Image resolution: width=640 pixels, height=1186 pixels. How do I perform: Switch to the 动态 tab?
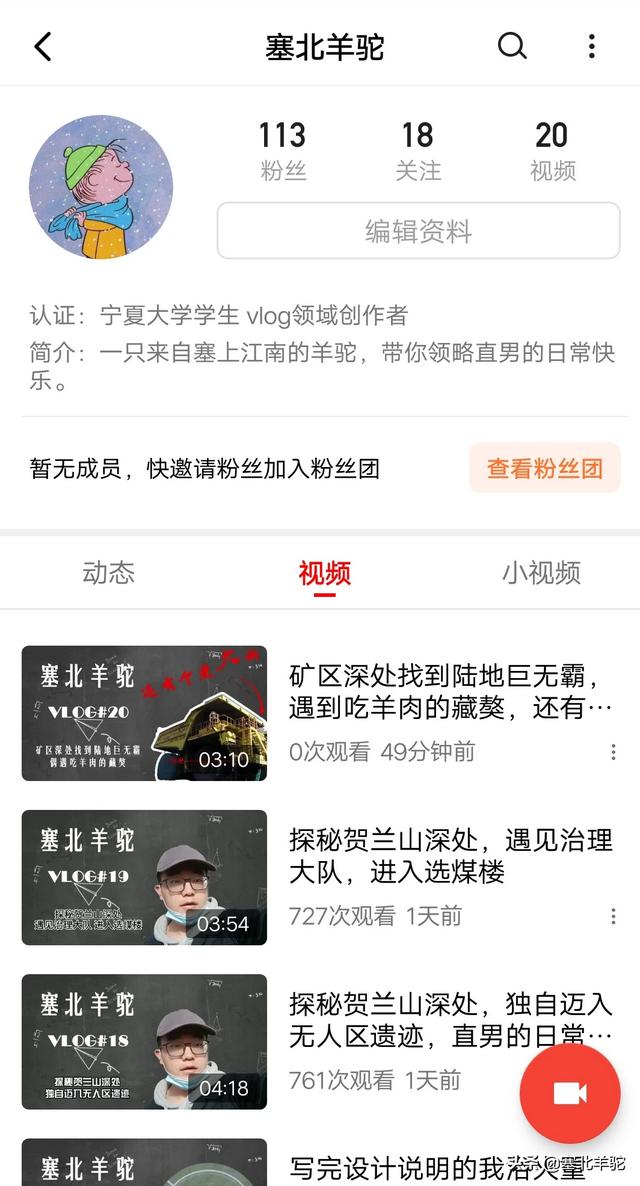108,573
